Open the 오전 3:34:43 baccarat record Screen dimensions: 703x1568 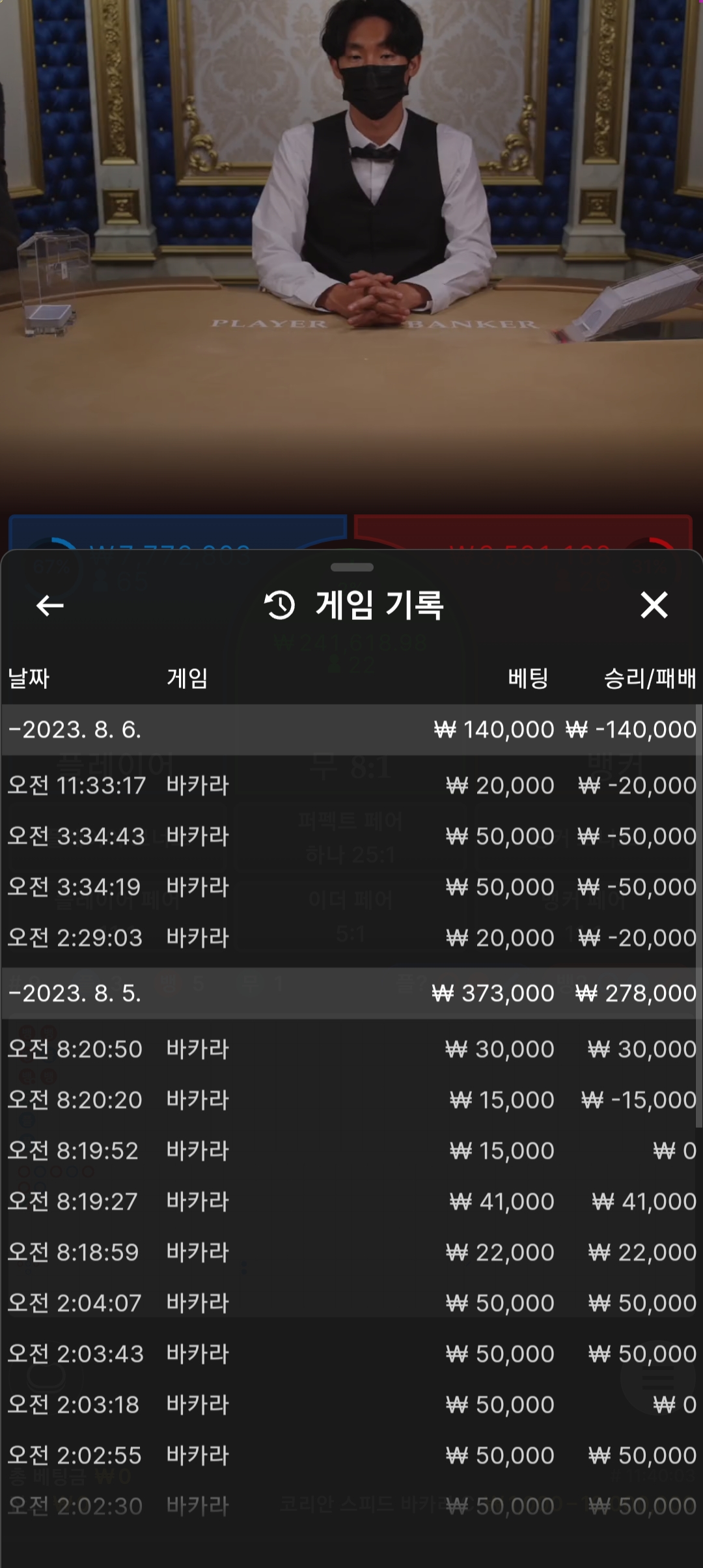[x=350, y=836]
